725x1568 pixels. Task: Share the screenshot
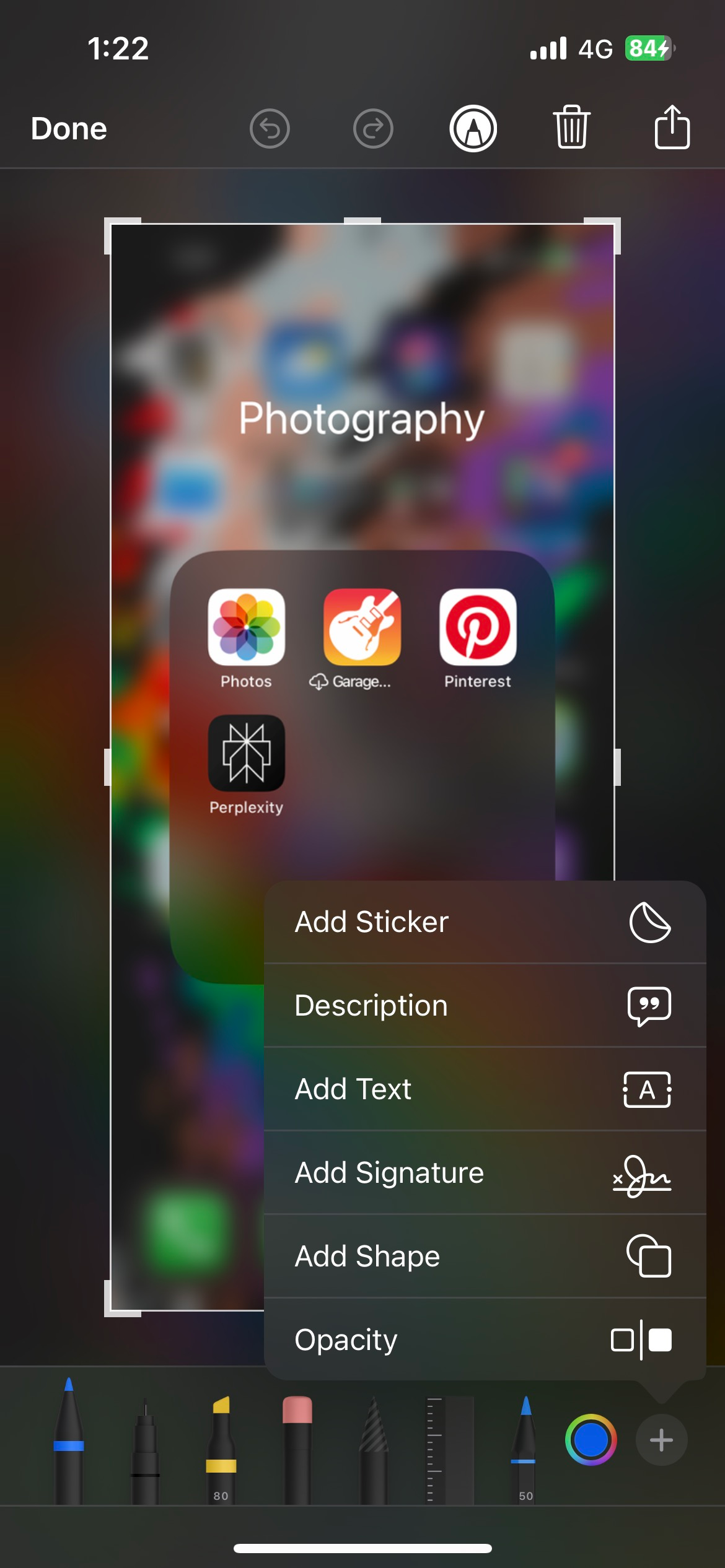click(x=672, y=128)
